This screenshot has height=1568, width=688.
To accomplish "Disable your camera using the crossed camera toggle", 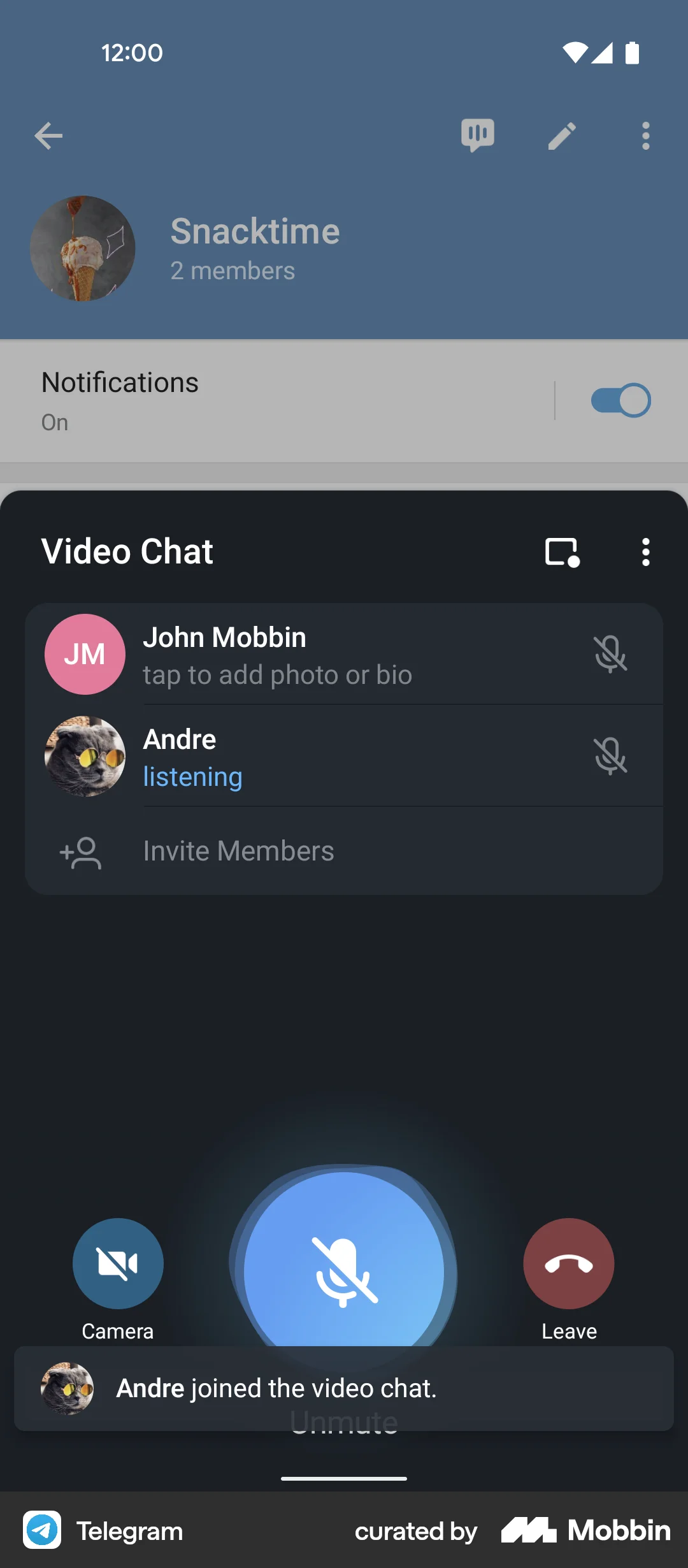I will click(x=118, y=1263).
